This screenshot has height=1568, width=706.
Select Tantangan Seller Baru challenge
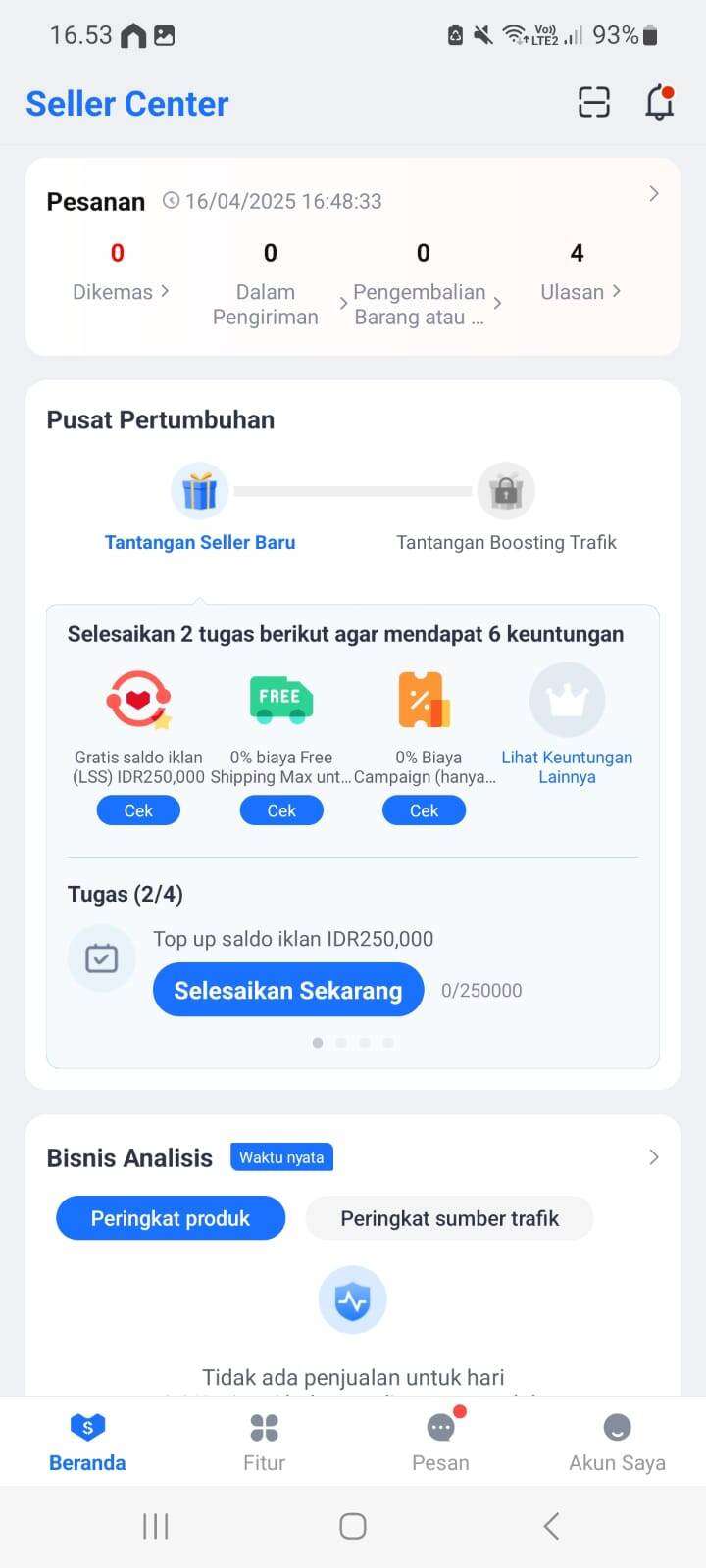[x=200, y=510]
